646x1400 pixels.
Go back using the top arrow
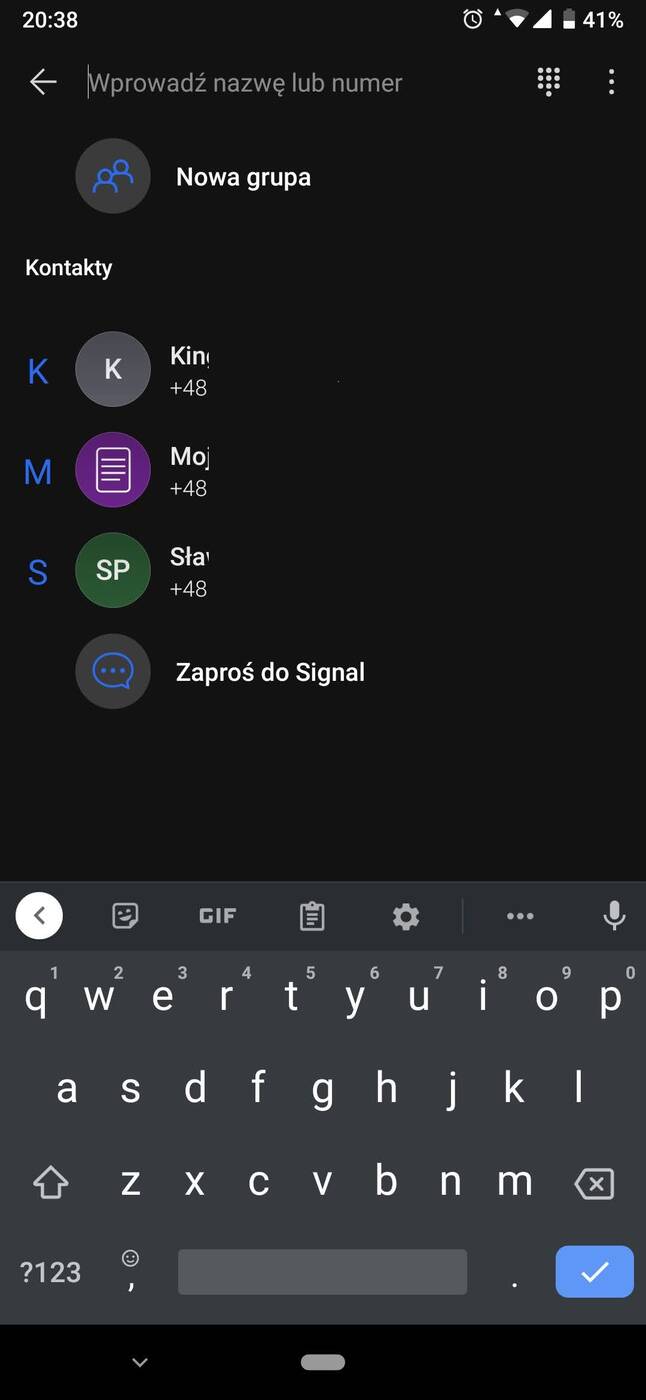pos(43,82)
